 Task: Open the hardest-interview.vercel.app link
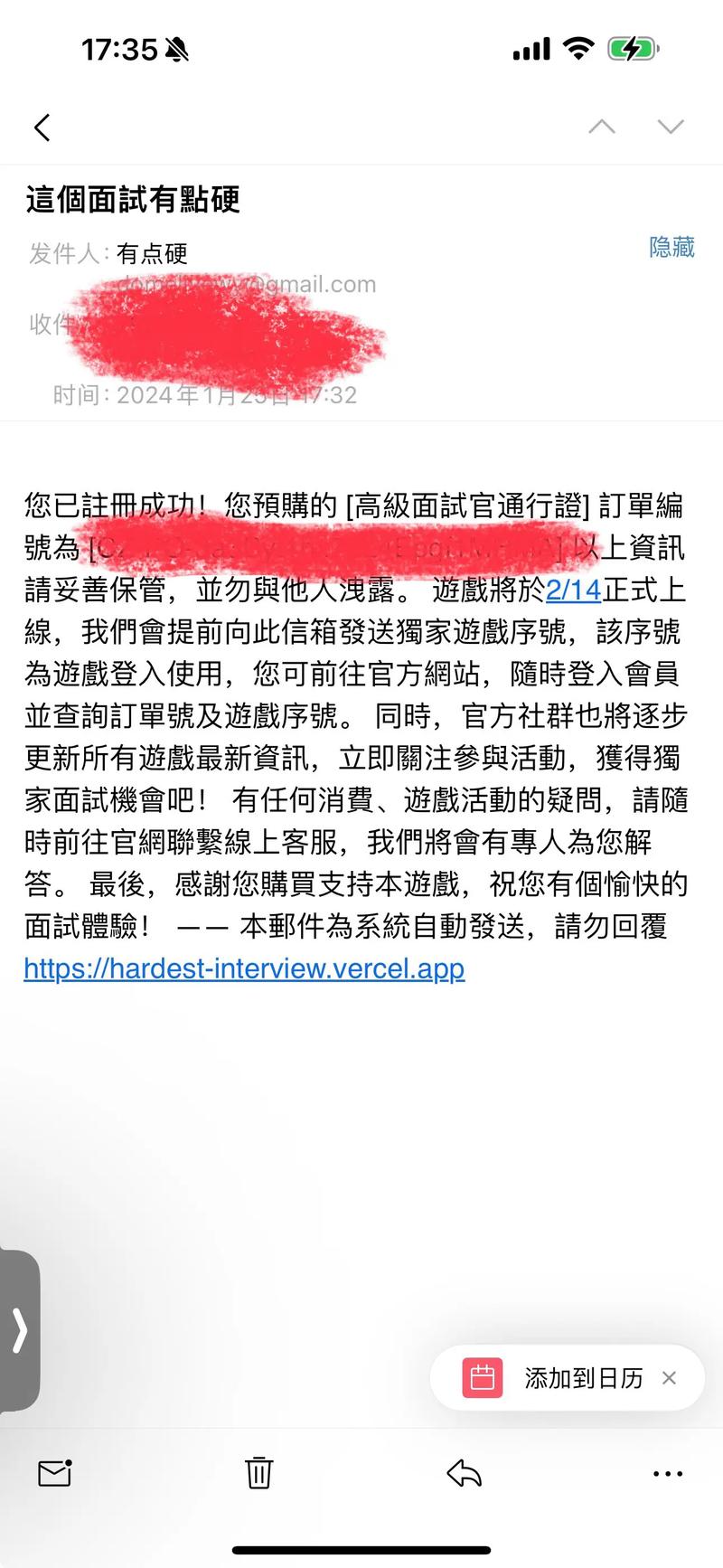coord(244,968)
